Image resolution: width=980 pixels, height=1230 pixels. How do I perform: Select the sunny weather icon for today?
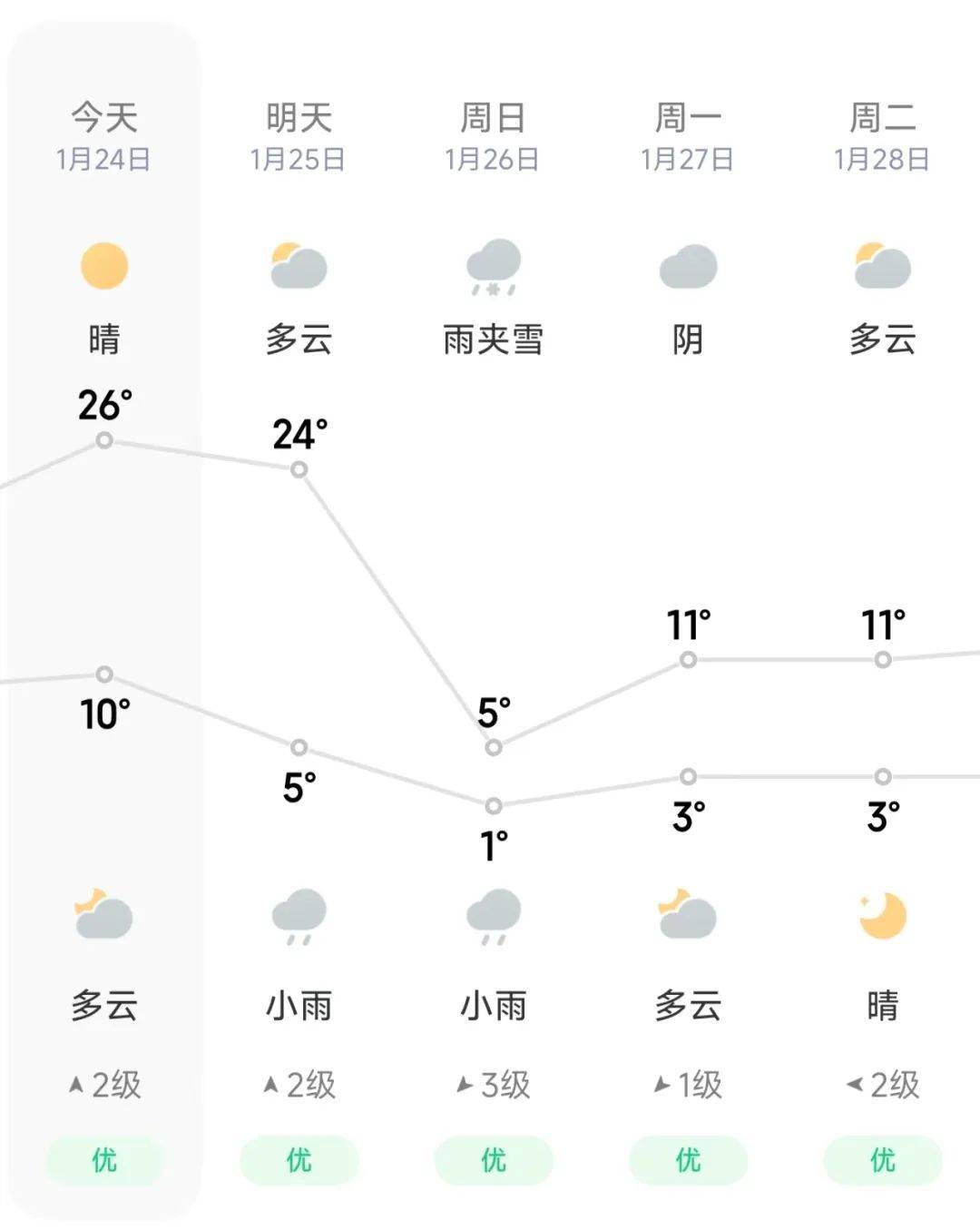click(103, 264)
